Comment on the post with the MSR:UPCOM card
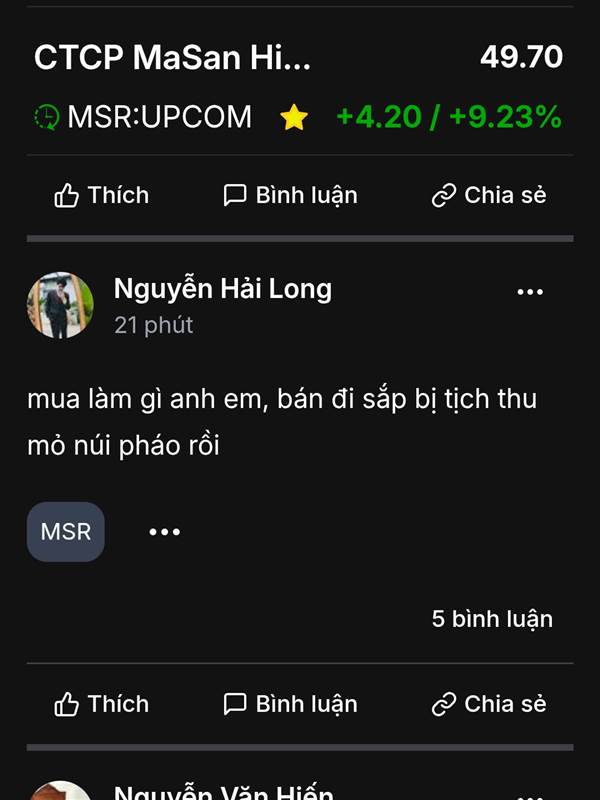 (x=290, y=195)
